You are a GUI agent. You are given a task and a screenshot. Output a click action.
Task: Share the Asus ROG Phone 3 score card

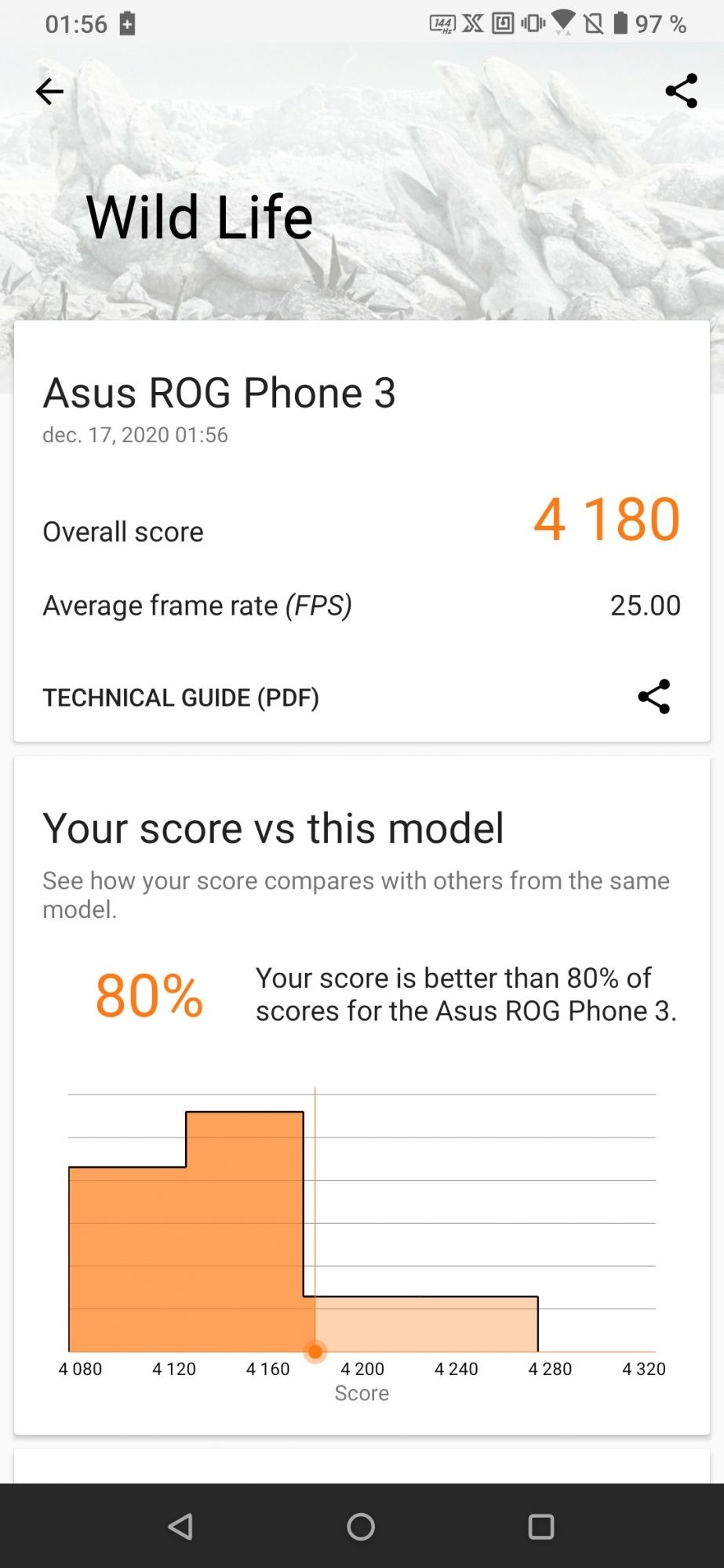(653, 696)
